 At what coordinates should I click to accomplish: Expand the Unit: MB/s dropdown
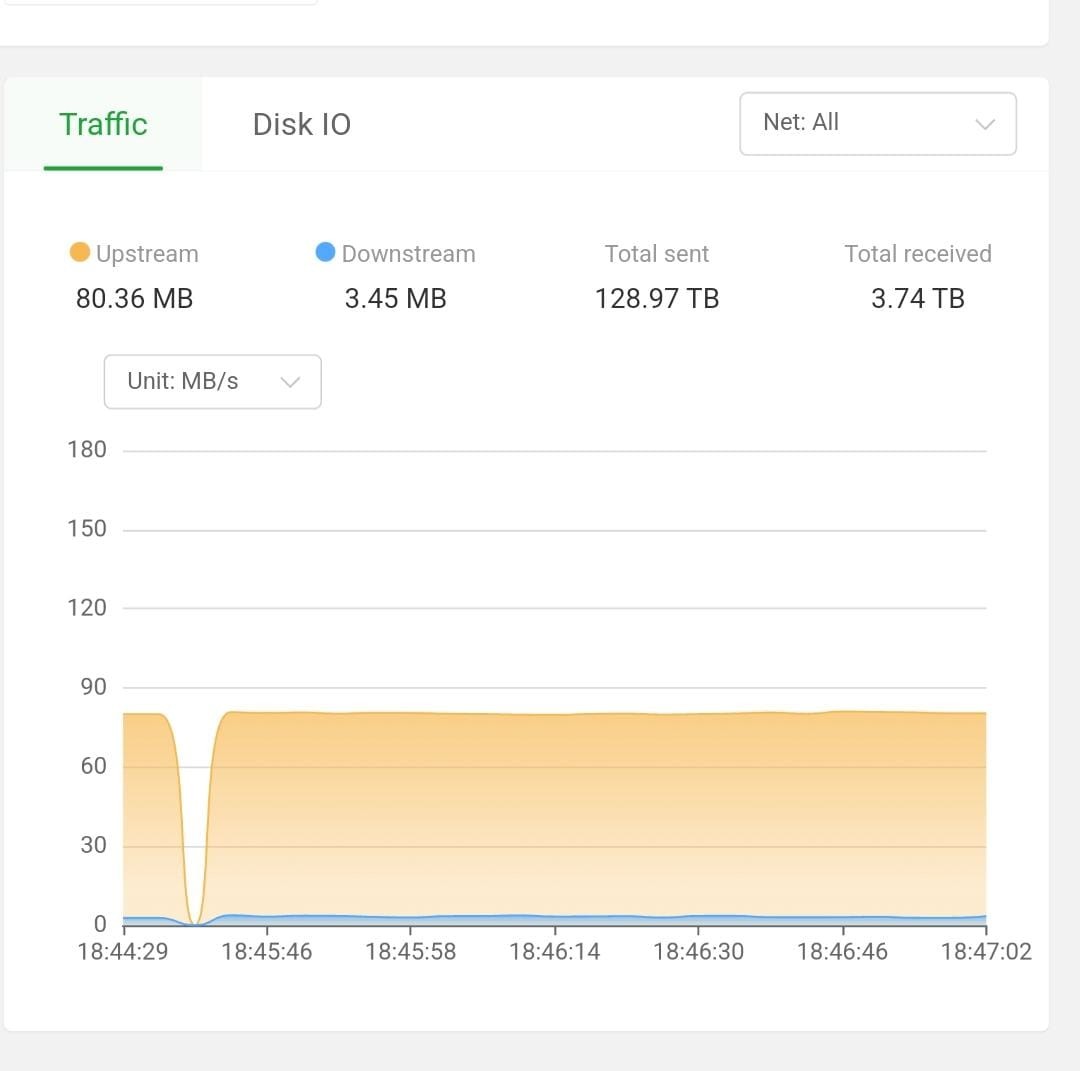tap(212, 381)
